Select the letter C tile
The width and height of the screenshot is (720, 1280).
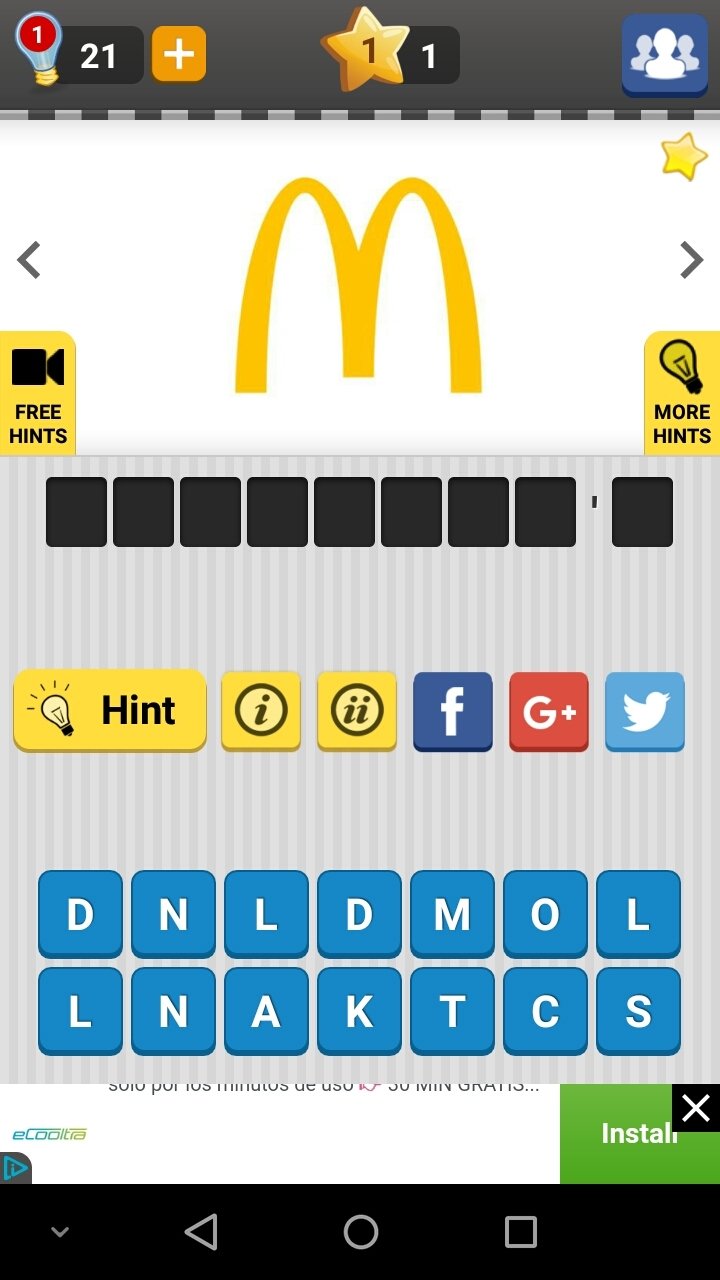(x=545, y=1011)
